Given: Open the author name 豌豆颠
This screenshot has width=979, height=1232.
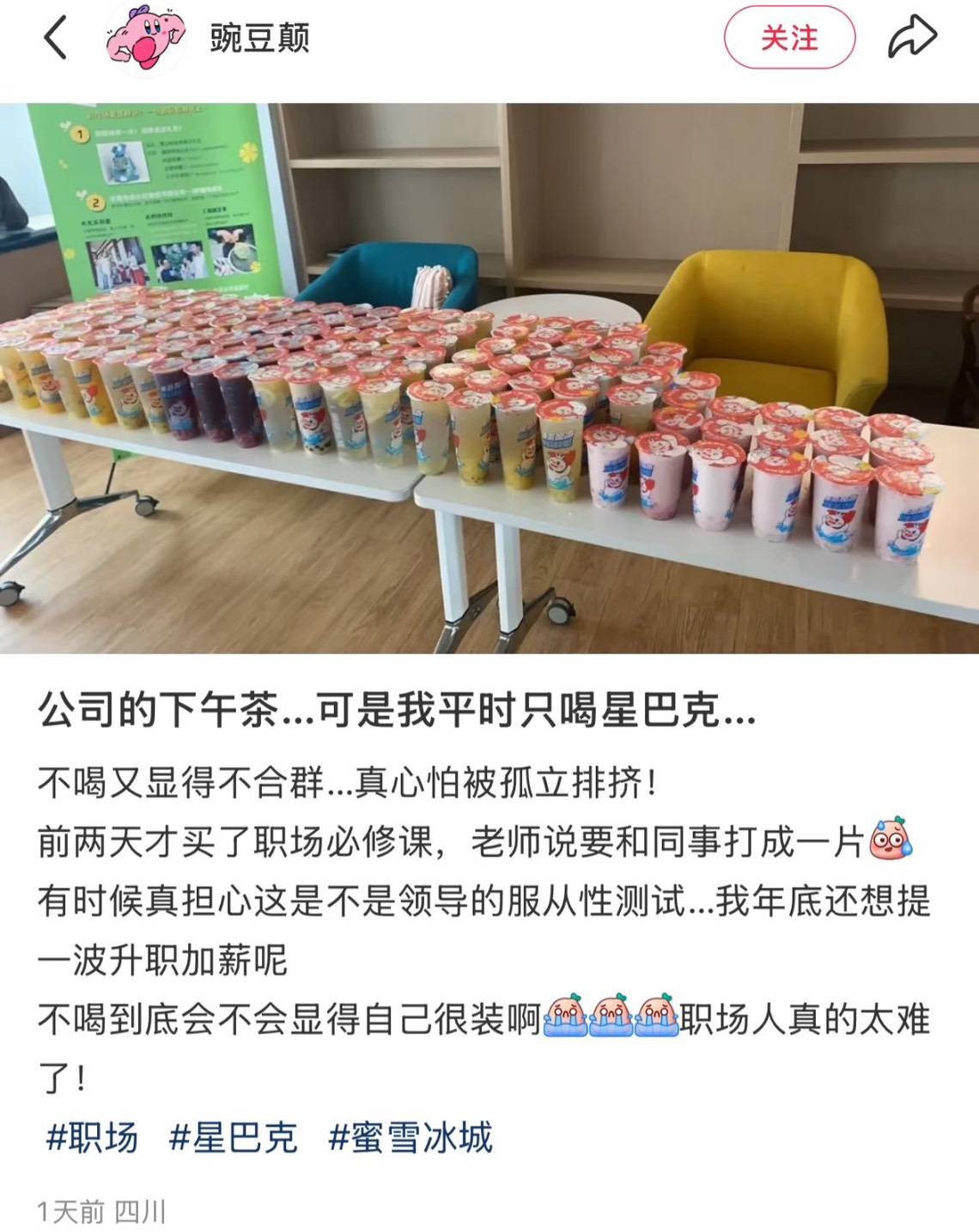Looking at the screenshot, I should [259, 39].
